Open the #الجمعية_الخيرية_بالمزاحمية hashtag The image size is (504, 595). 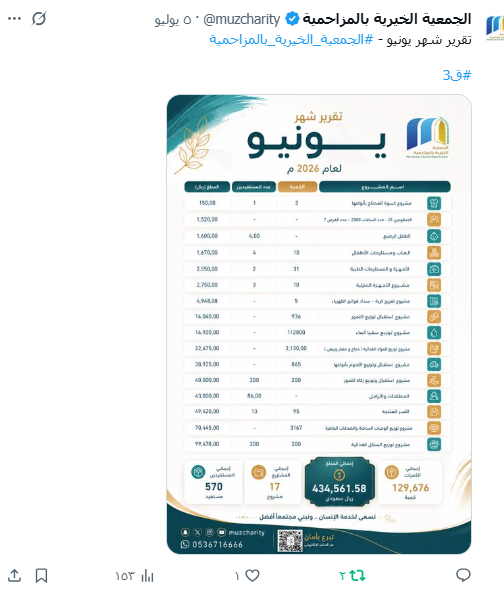(x=291, y=39)
